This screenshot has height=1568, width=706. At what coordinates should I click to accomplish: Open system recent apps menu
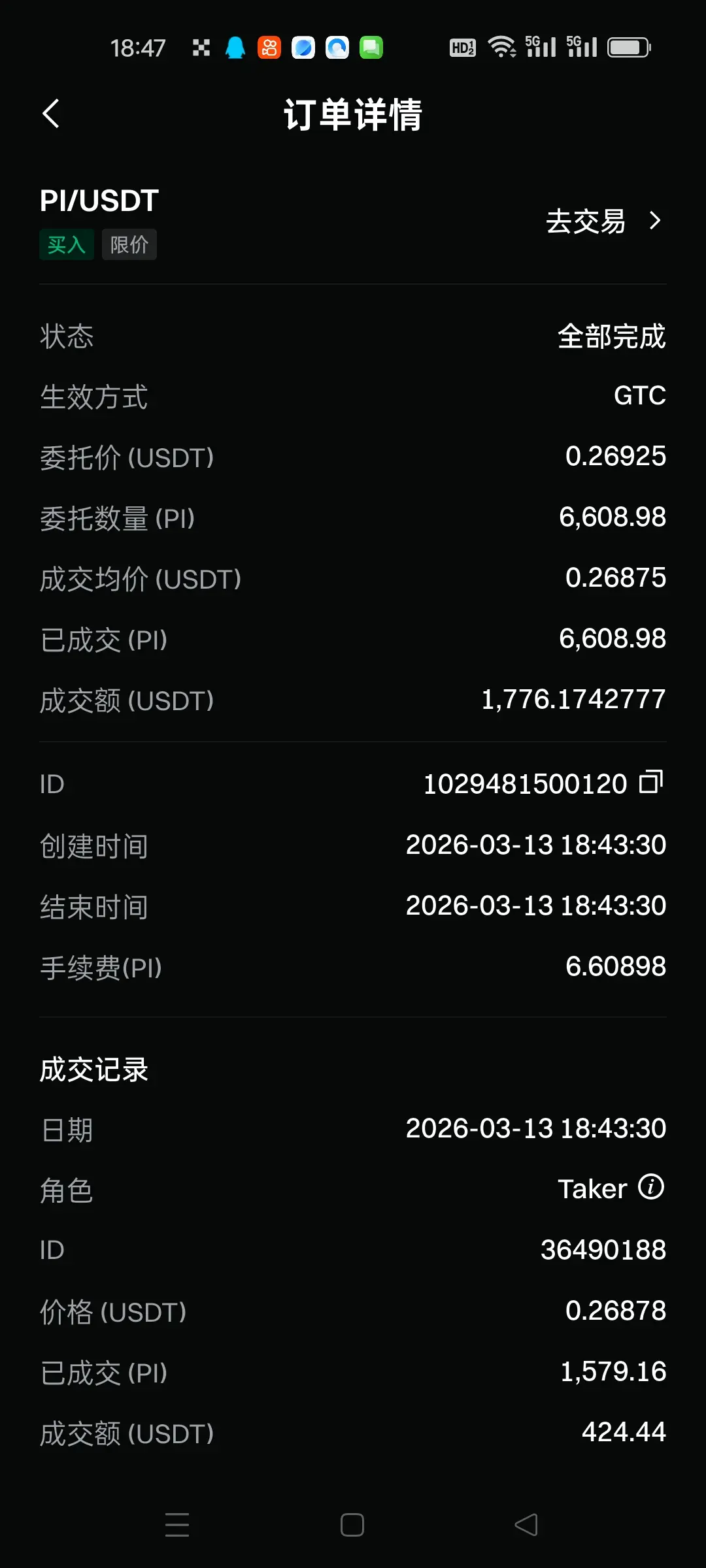177,1525
